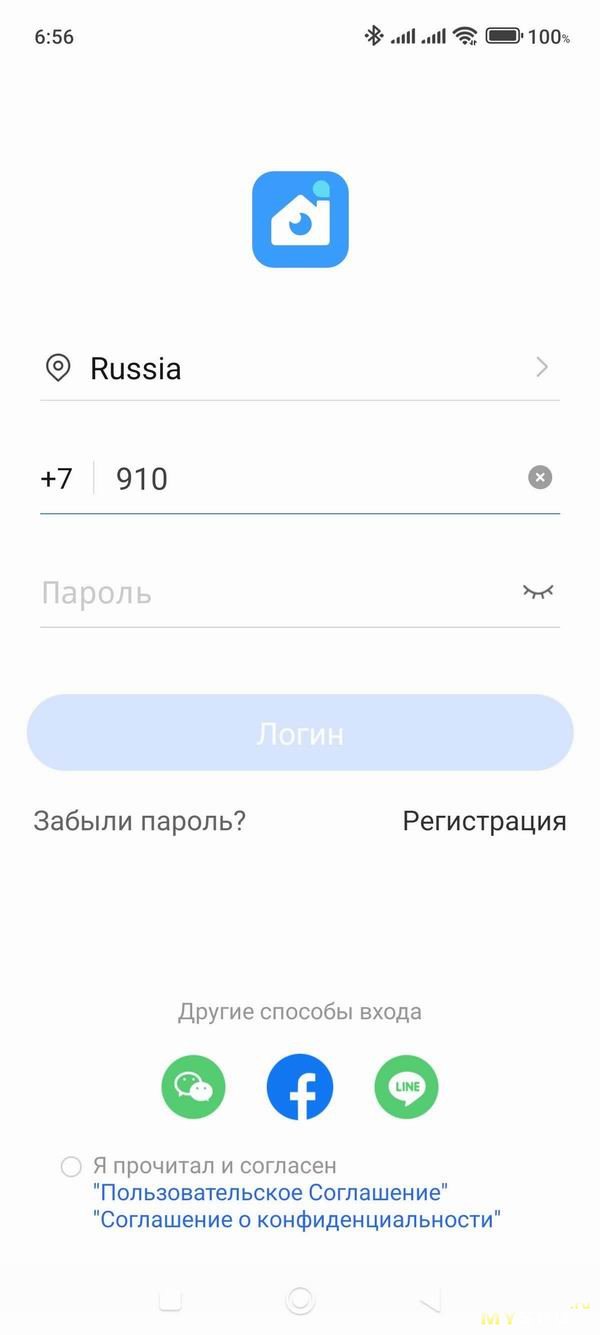The width and height of the screenshot is (600, 1335).
Task: Open Соглашение о конфиденциальности link
Action: [296, 1220]
